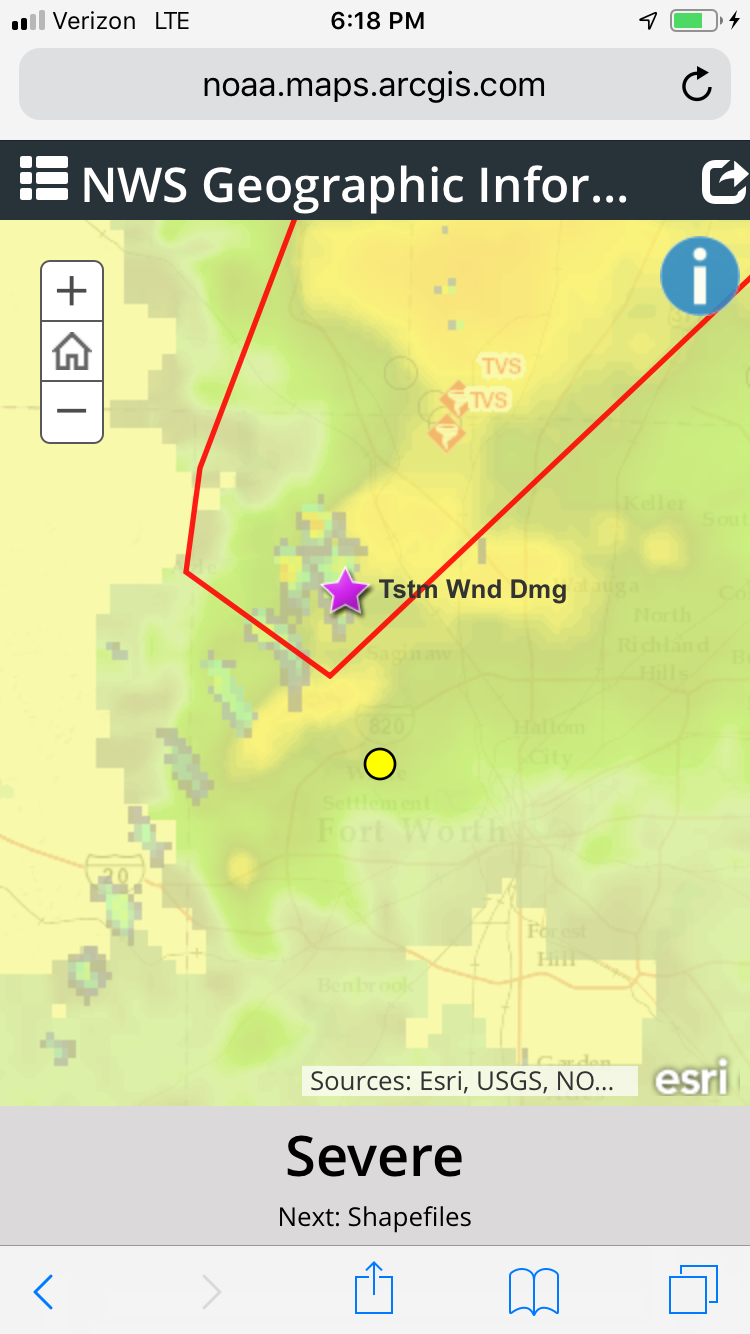Open the NWS layer list menu
The width and height of the screenshot is (750, 1334).
(44, 180)
